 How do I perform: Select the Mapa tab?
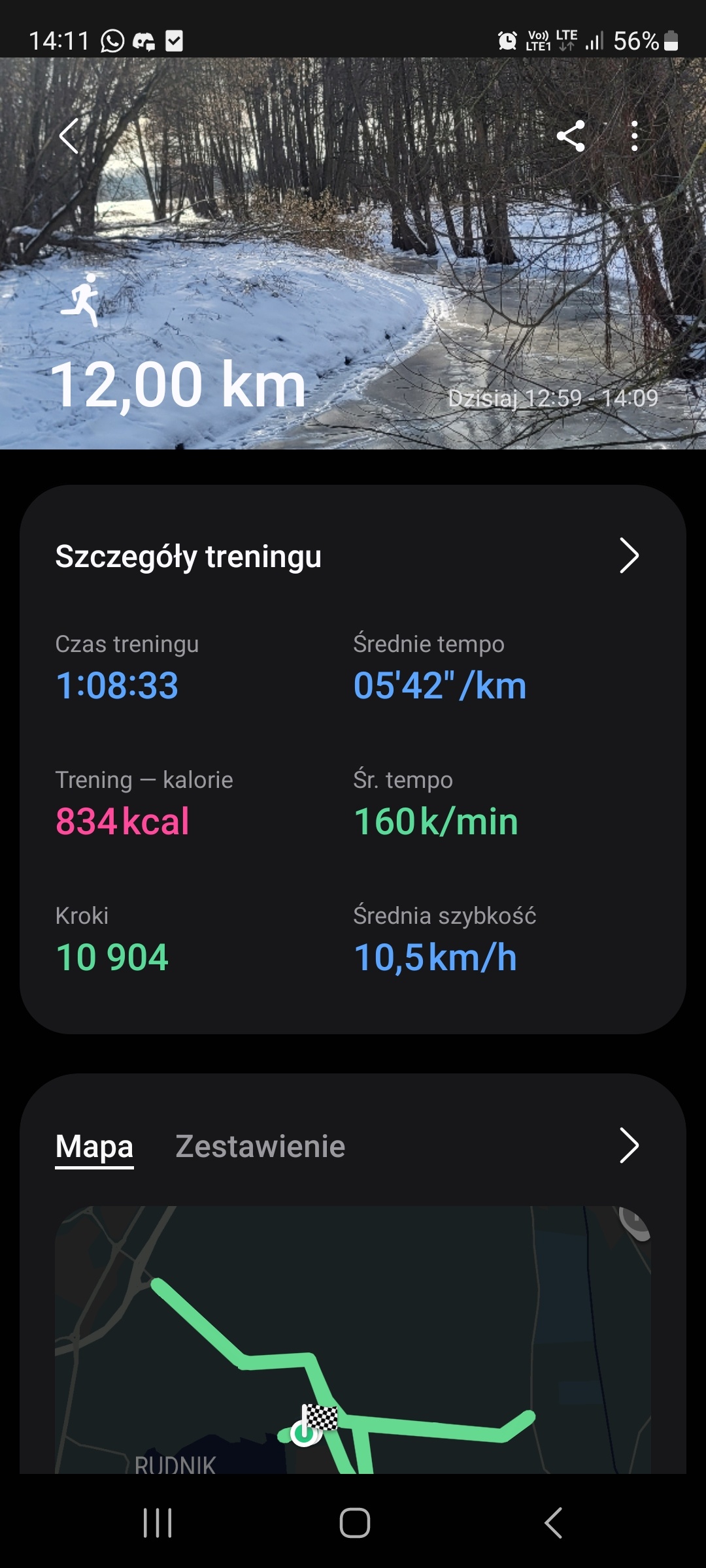click(94, 1147)
